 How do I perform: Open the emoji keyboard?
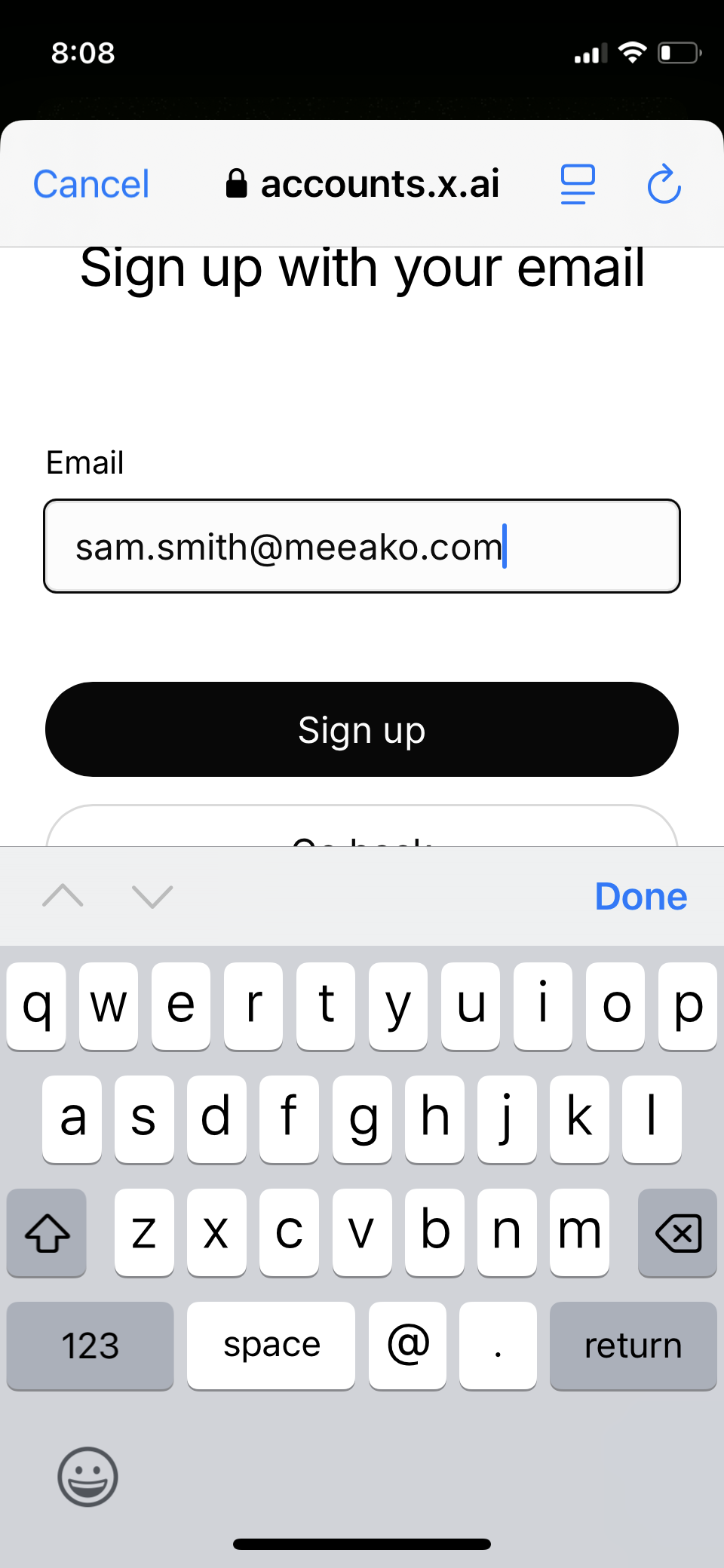click(88, 1477)
